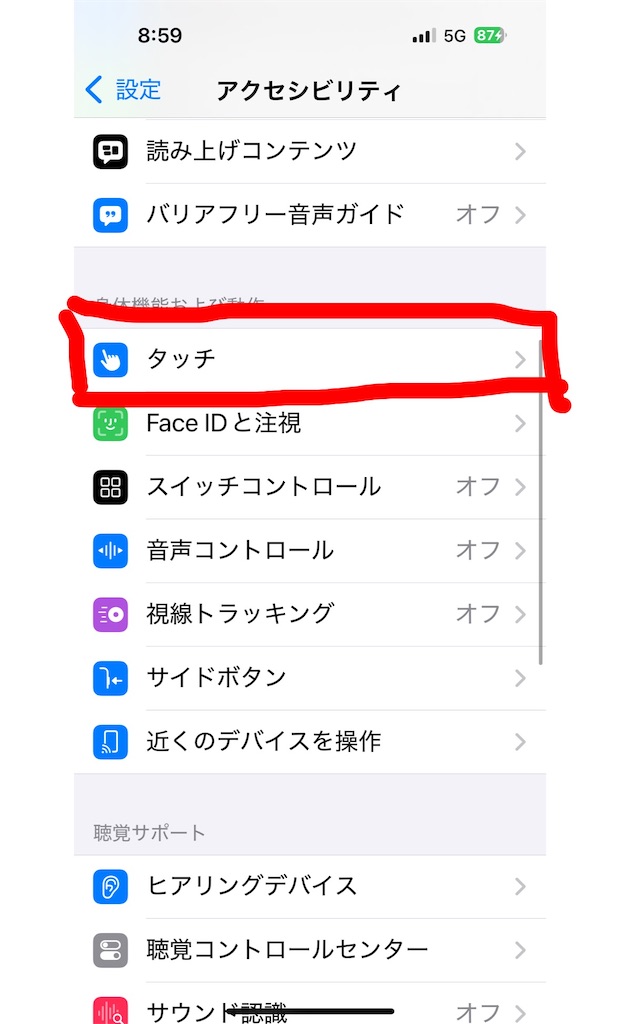Screen dimensions: 621x1024
Task: Open スイッチコントロール settings
Action: point(310,487)
